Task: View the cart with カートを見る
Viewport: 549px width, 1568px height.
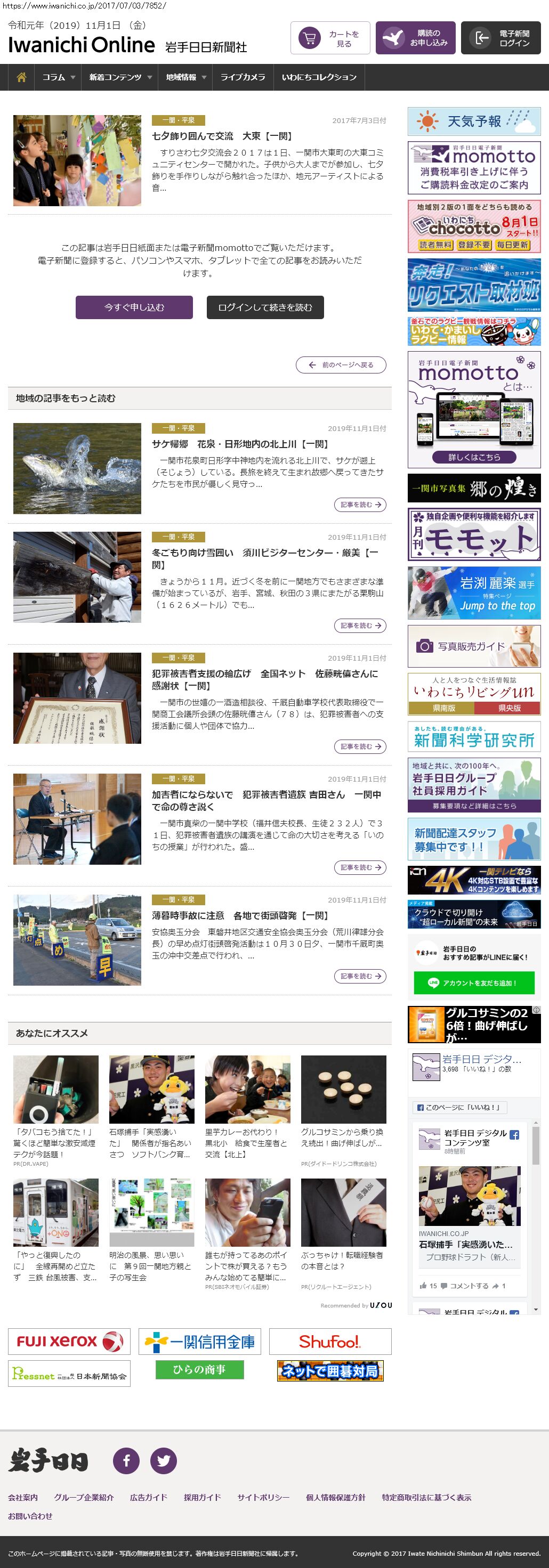Action: [x=330, y=38]
